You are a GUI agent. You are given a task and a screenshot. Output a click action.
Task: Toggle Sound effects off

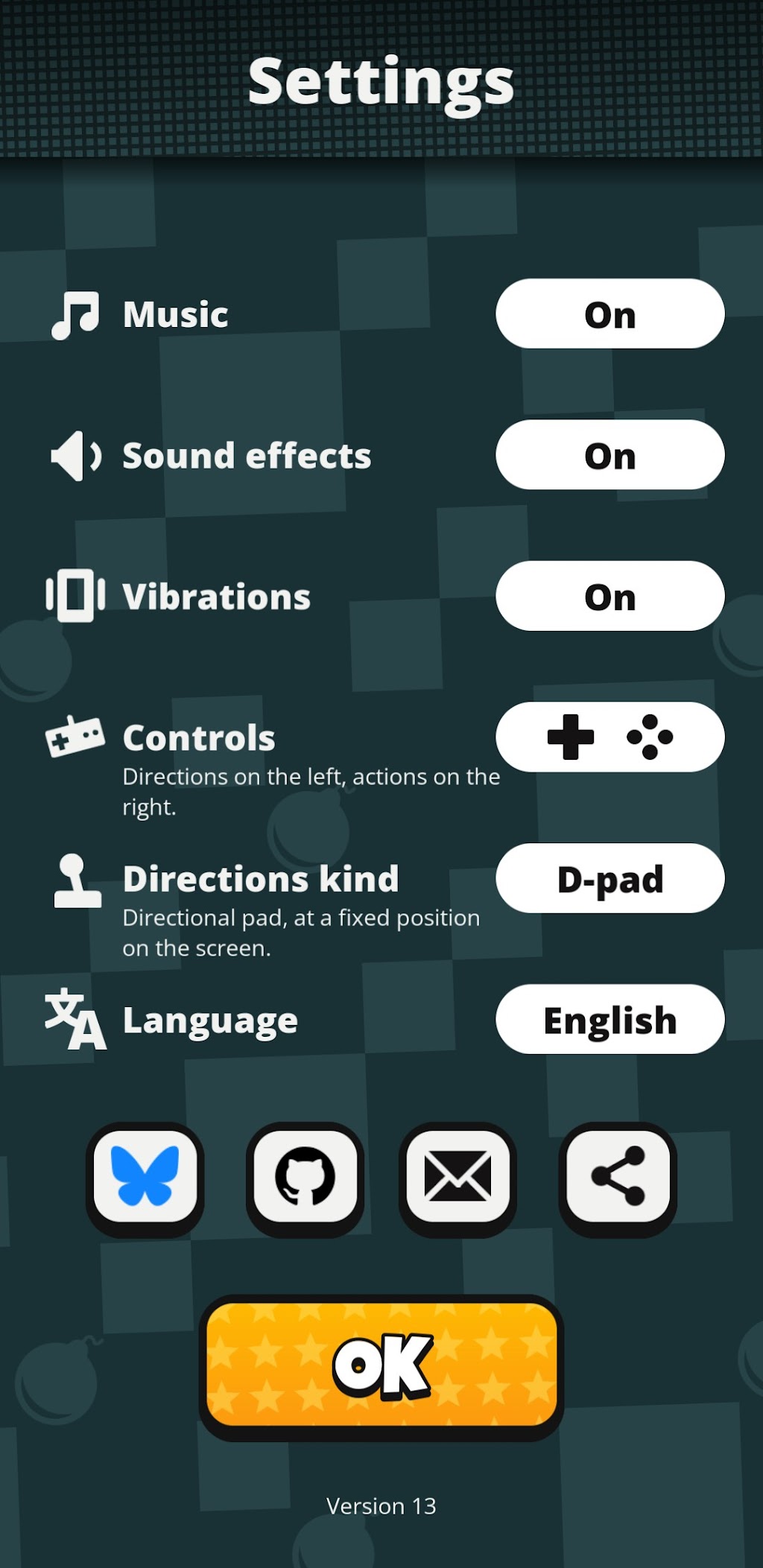coord(610,454)
